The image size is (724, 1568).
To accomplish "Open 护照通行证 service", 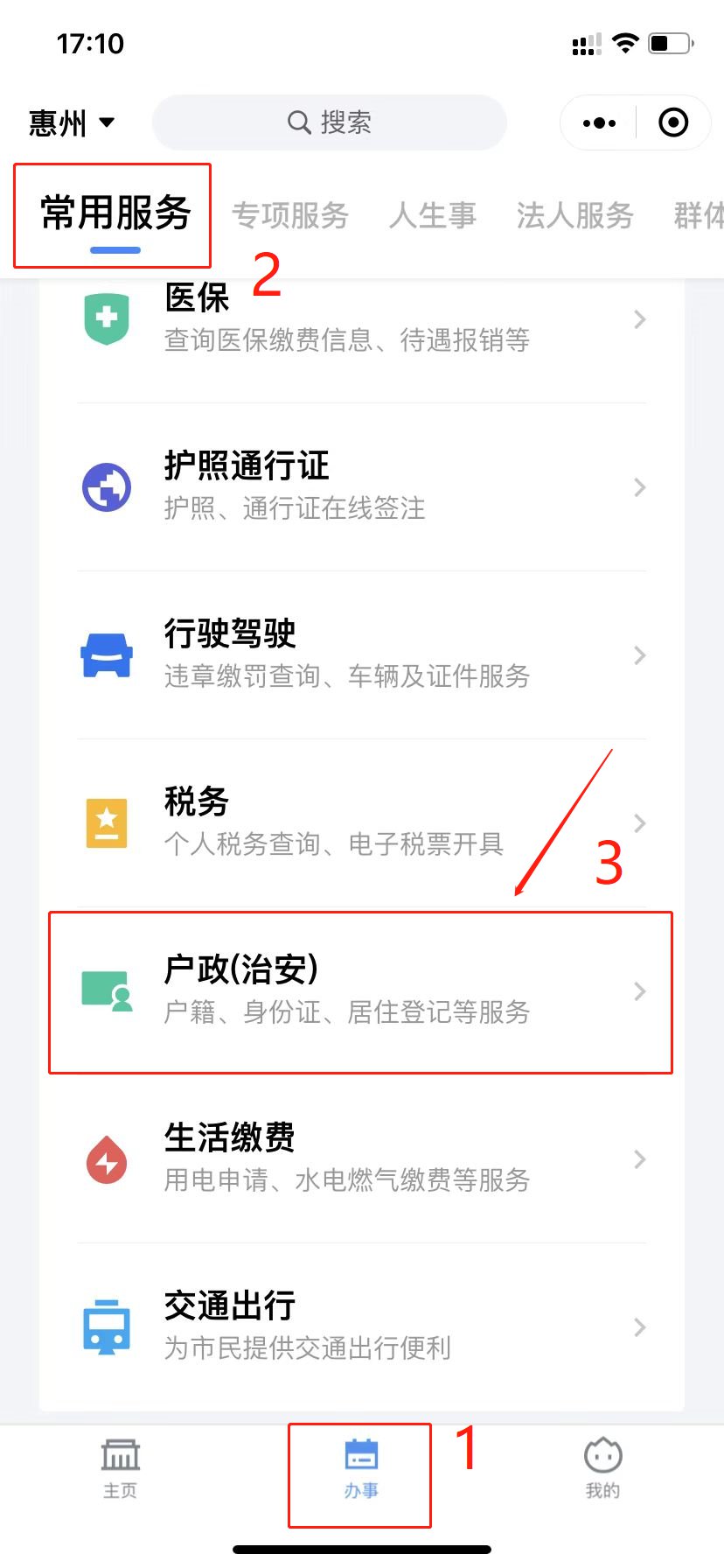I will [360, 487].
